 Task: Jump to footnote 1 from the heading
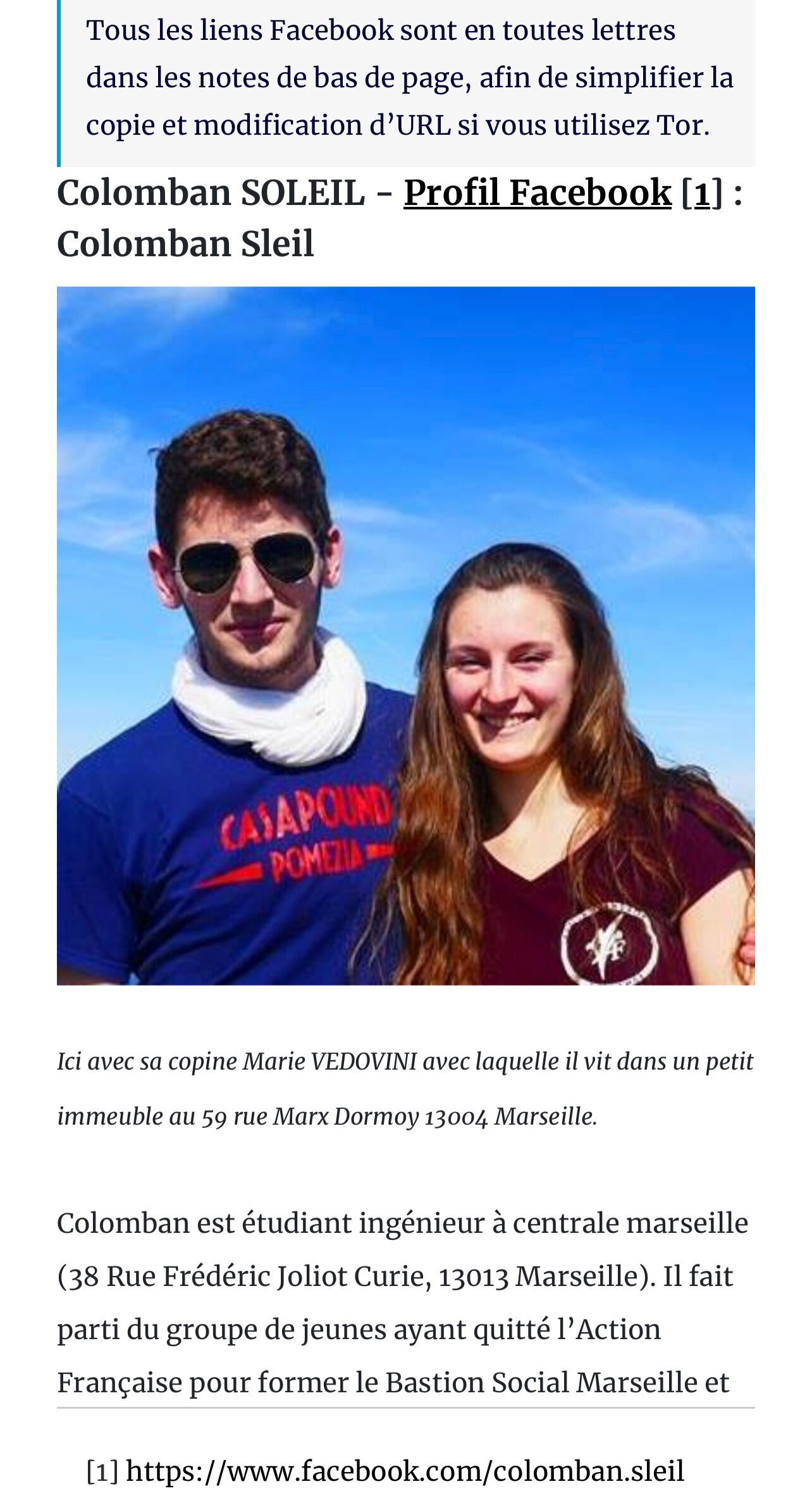(x=702, y=193)
